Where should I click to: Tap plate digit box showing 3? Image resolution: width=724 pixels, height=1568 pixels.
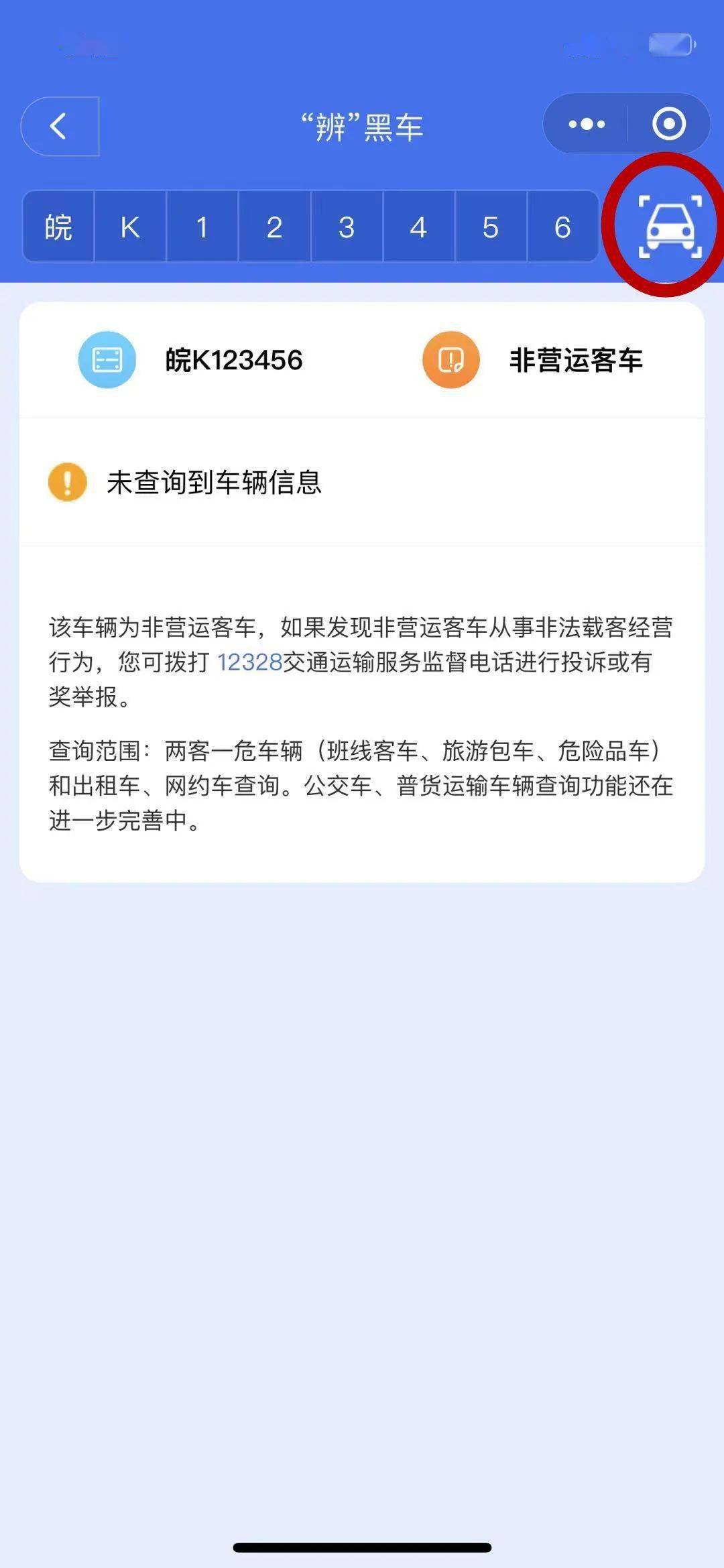(347, 227)
